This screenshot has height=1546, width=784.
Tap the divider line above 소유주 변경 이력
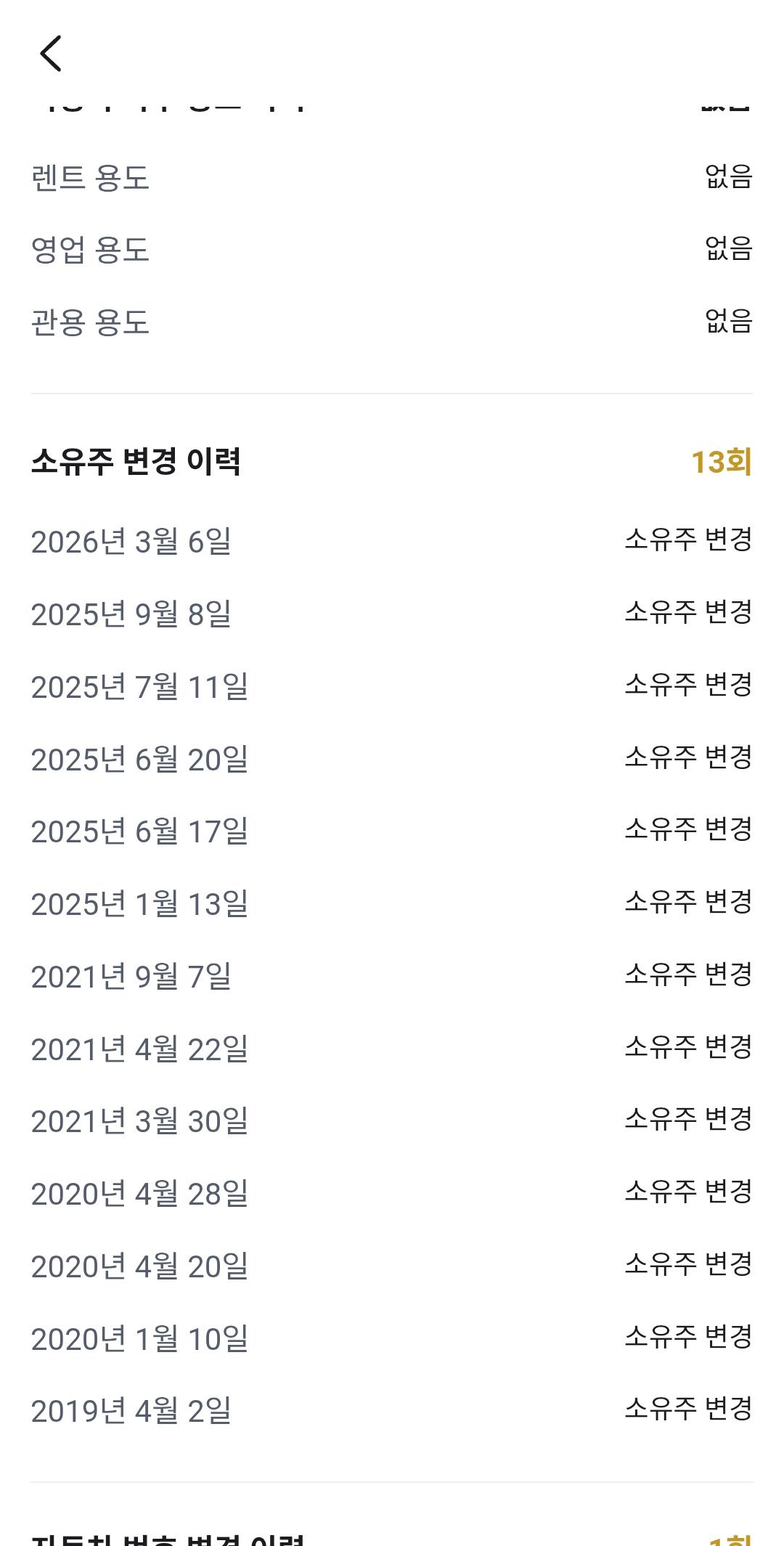pos(392,392)
